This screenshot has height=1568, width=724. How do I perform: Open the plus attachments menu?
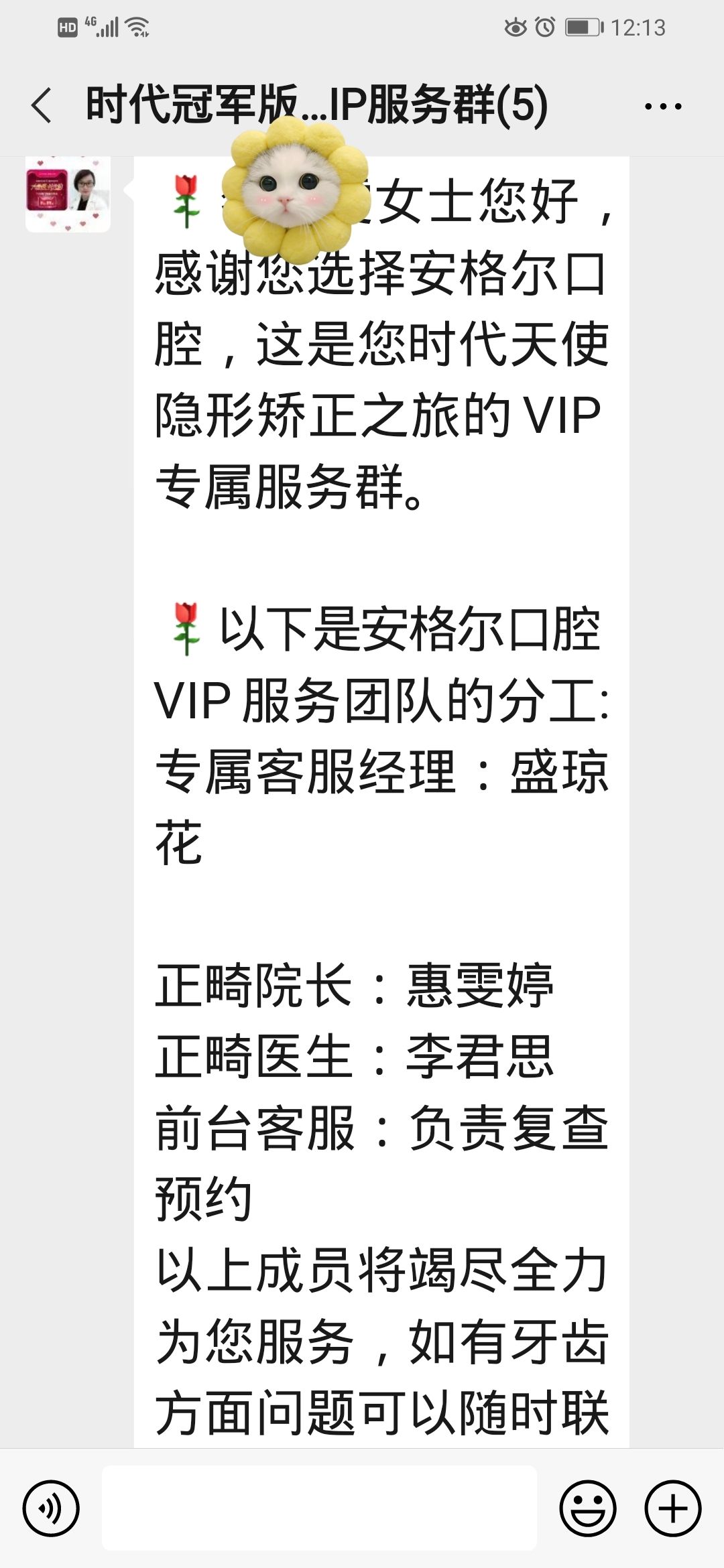point(672,1508)
